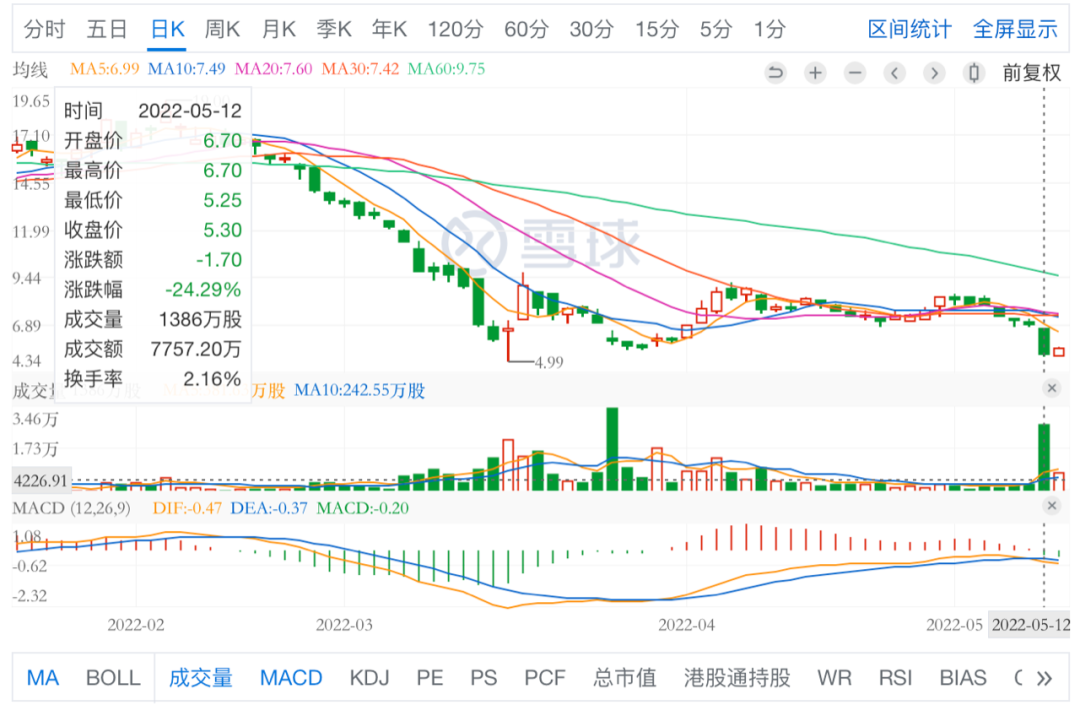Open the 前复权 adjustment option
The width and height of the screenshot is (1080, 705).
[x=1031, y=73]
